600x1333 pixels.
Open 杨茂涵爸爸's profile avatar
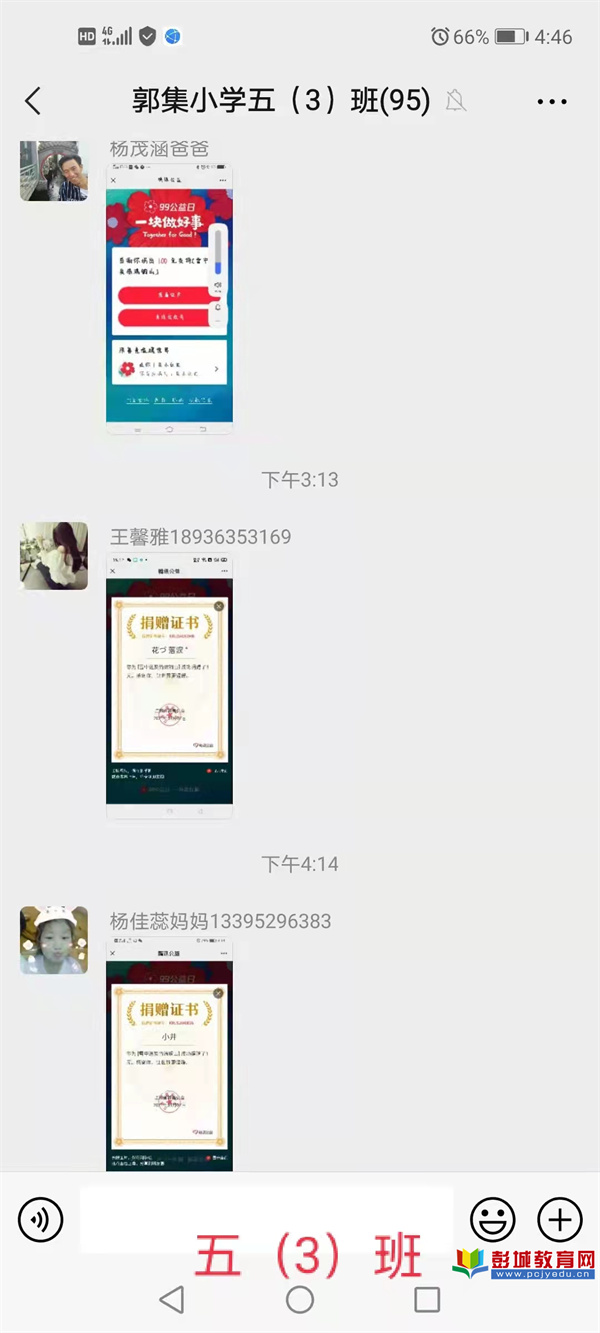pos(54,171)
